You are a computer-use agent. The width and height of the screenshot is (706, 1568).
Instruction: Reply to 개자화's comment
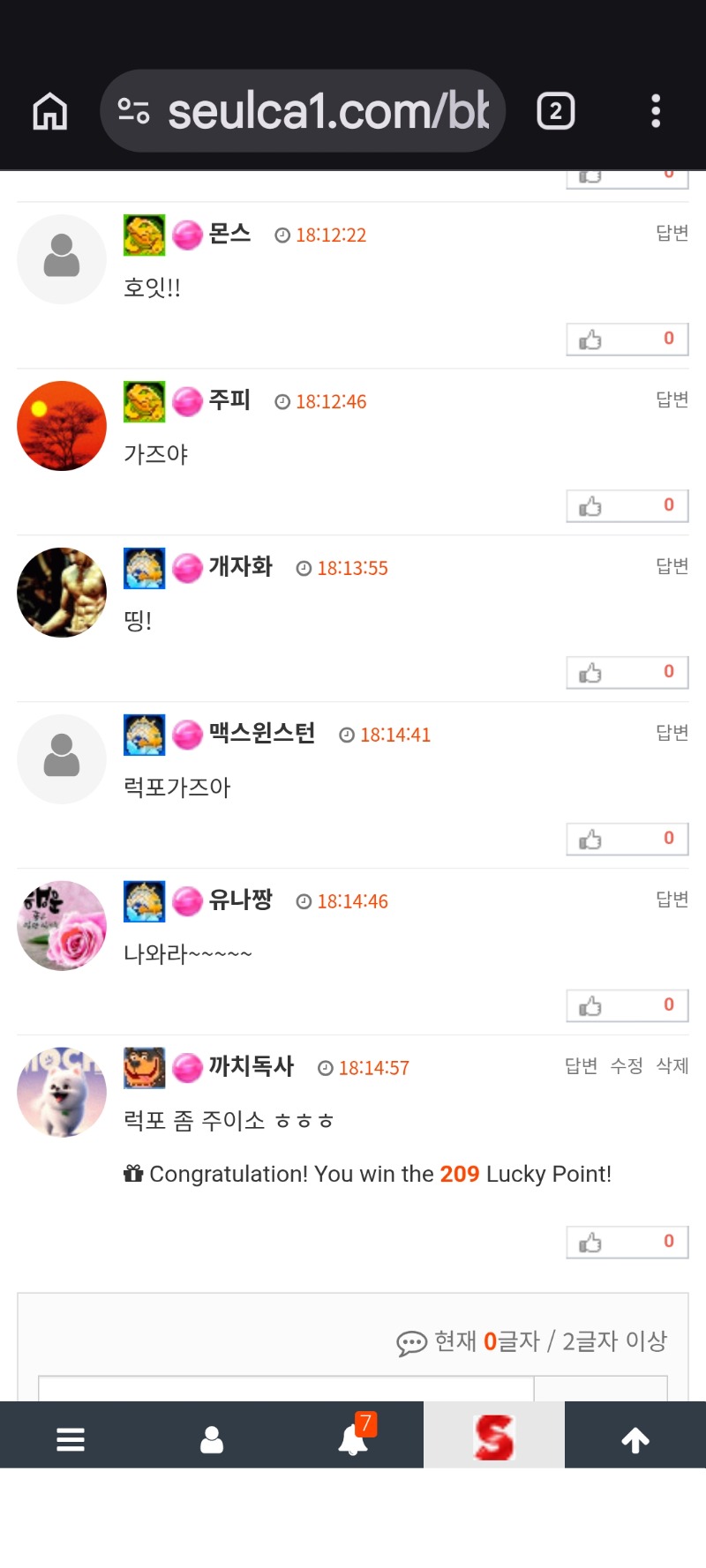(672, 566)
